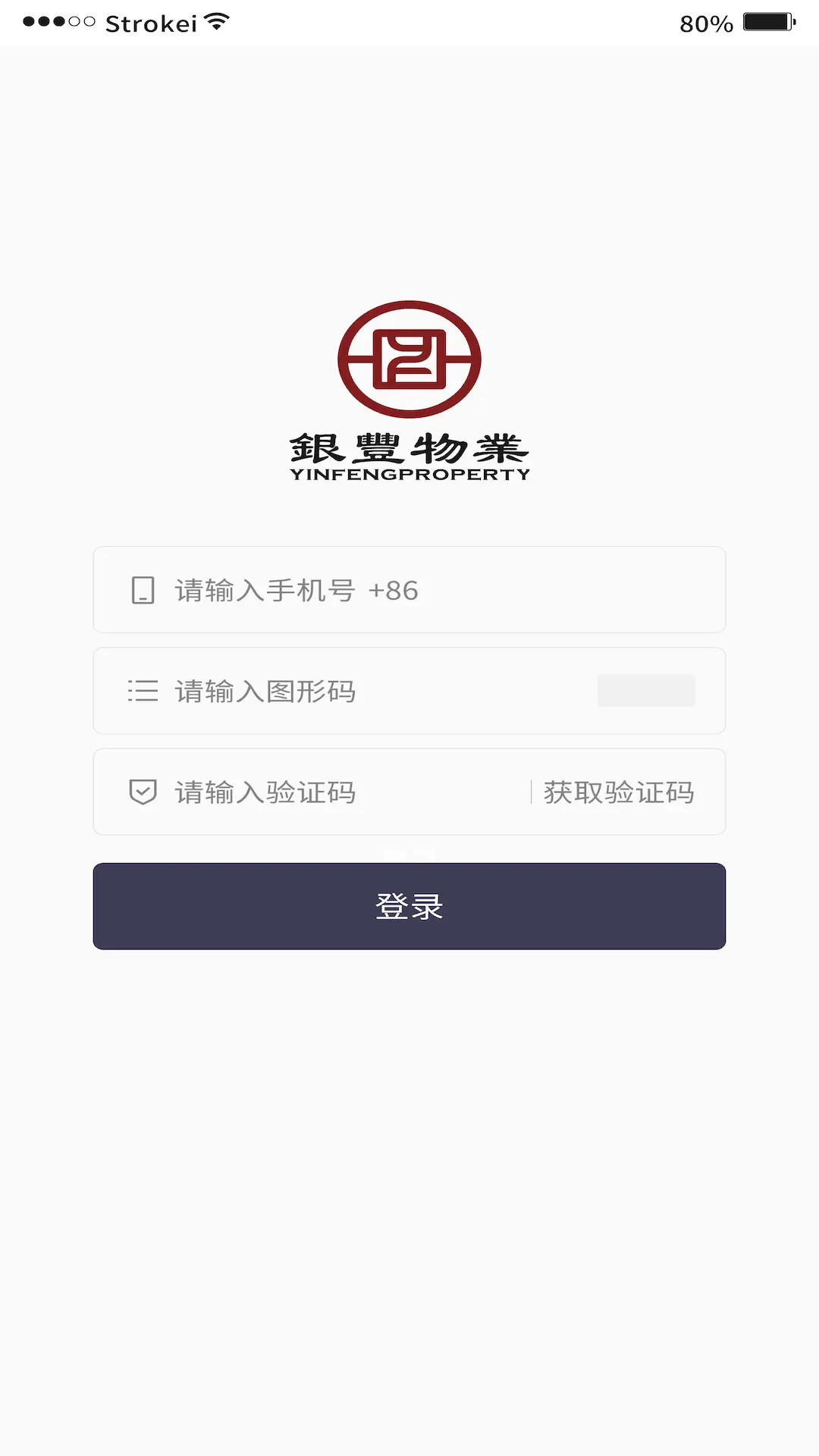Image resolution: width=819 pixels, height=1456 pixels.
Task: Click the battery icon in the status bar
Action: click(x=768, y=22)
